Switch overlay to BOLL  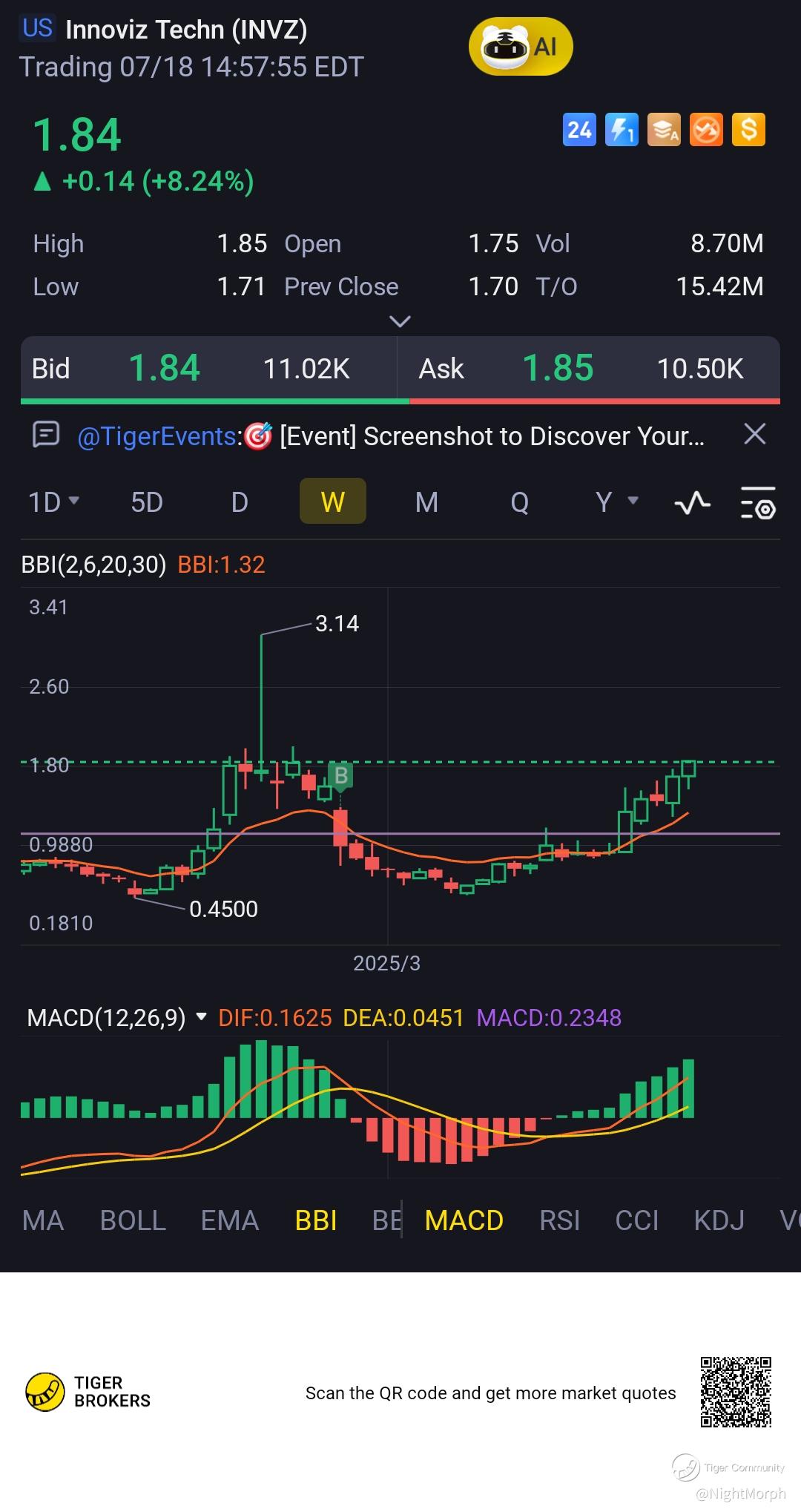(x=133, y=1220)
